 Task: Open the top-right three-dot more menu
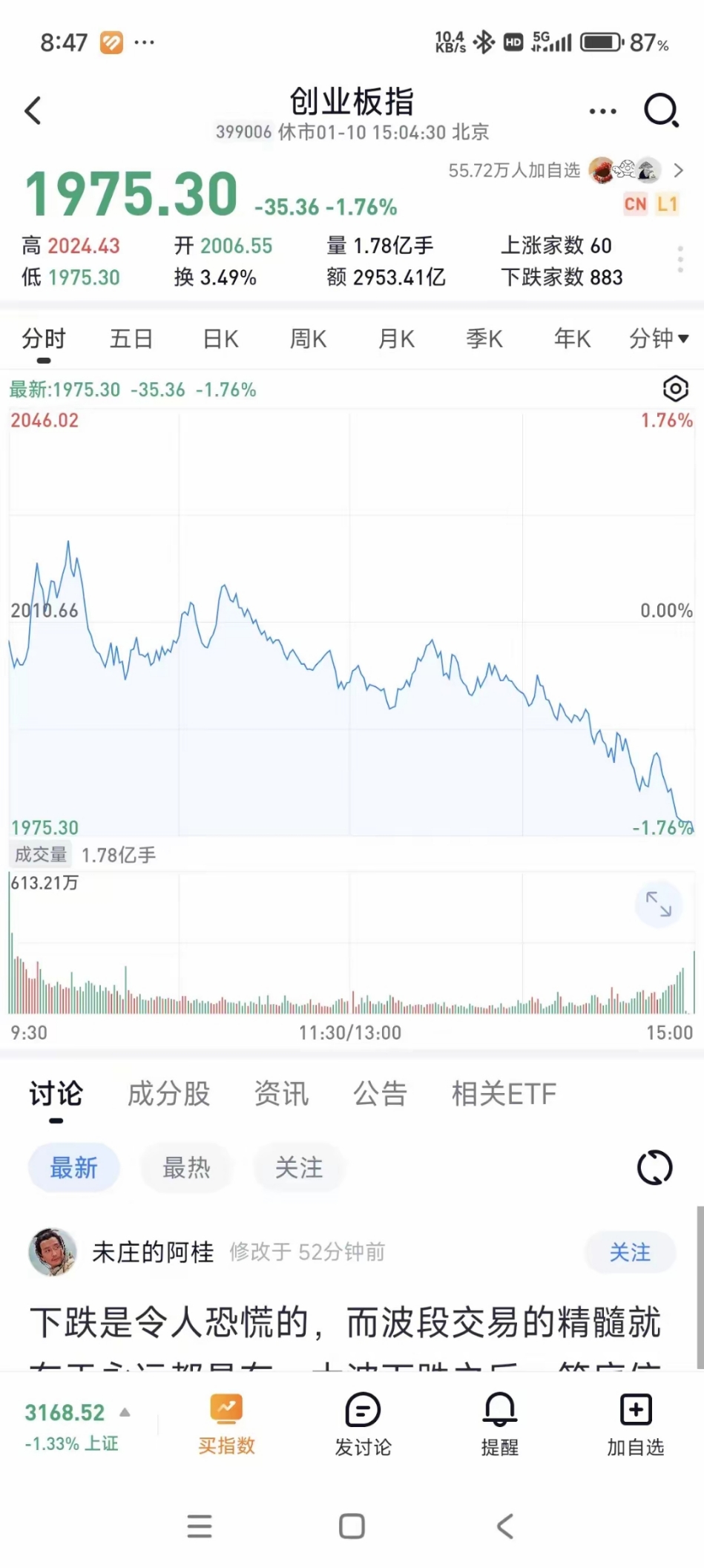(602, 111)
